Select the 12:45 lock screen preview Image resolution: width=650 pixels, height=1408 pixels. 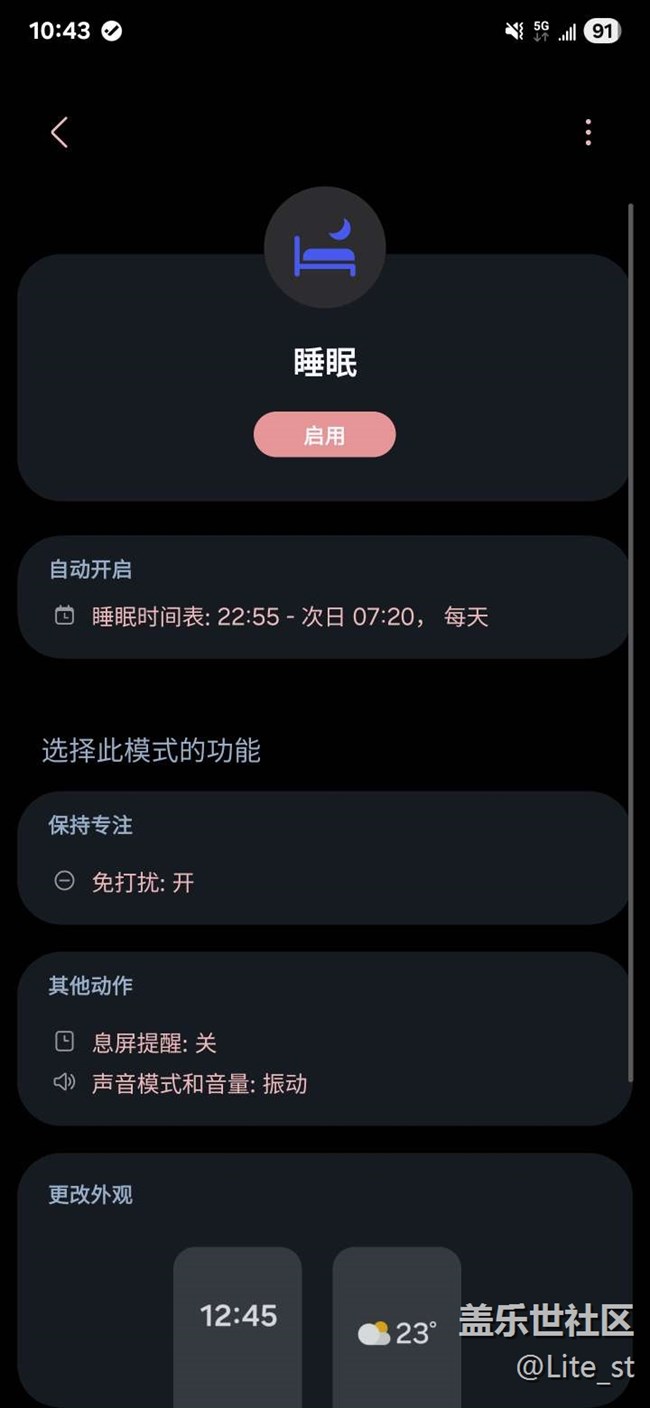238,1320
